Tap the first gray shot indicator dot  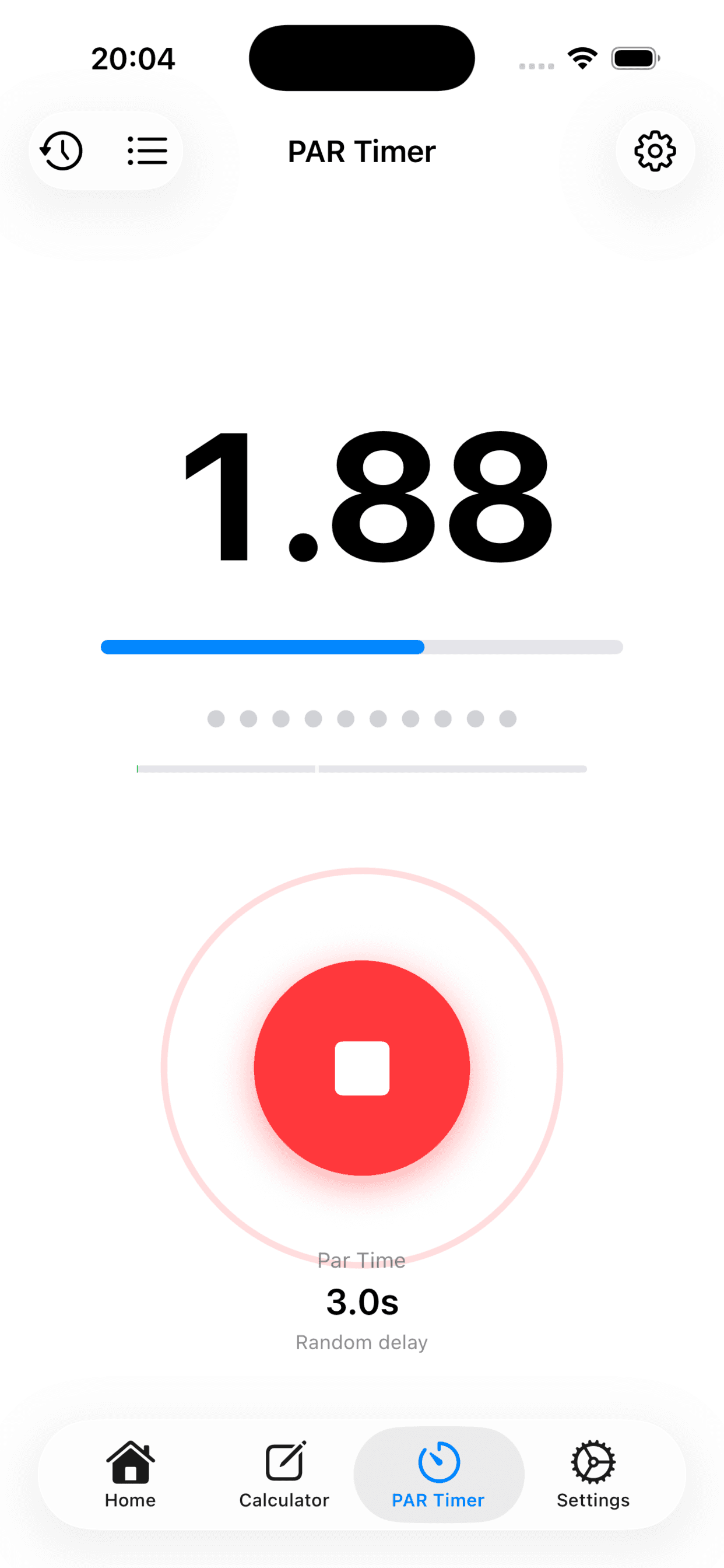(x=216, y=718)
